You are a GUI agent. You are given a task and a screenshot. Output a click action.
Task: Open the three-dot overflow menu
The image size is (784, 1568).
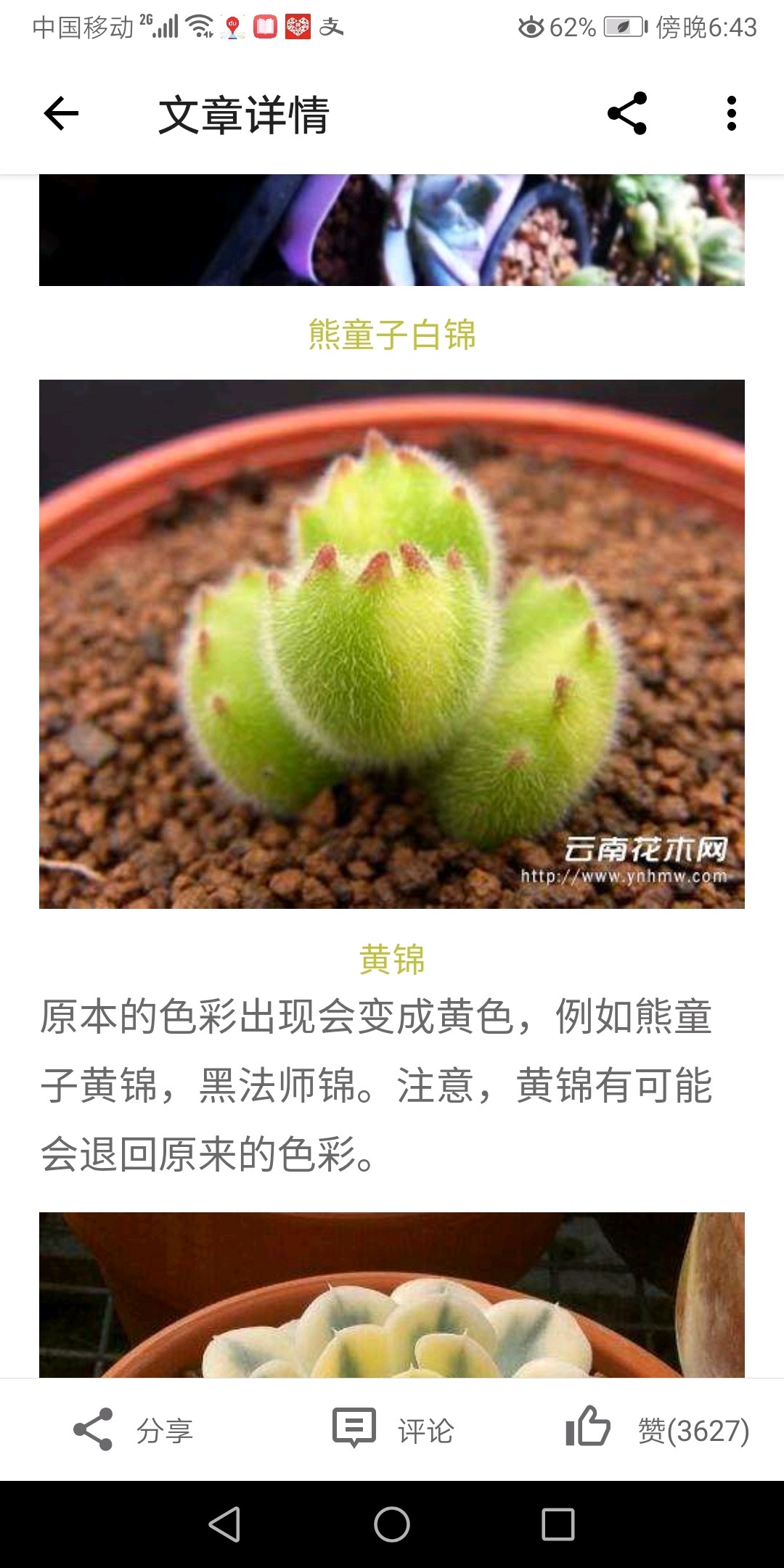coord(731,113)
